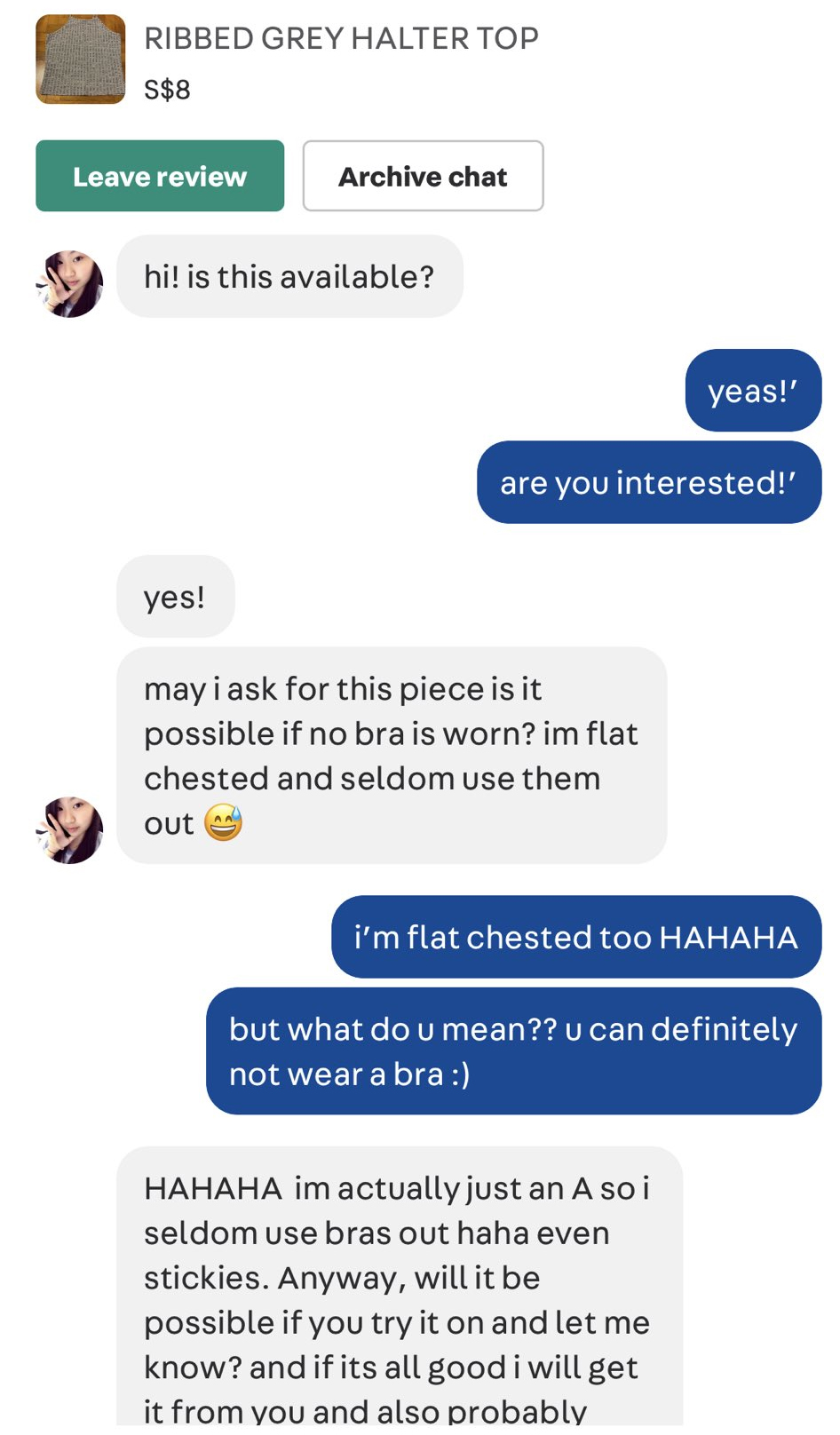
Task: Tap the Leave review button
Action: [x=160, y=176]
